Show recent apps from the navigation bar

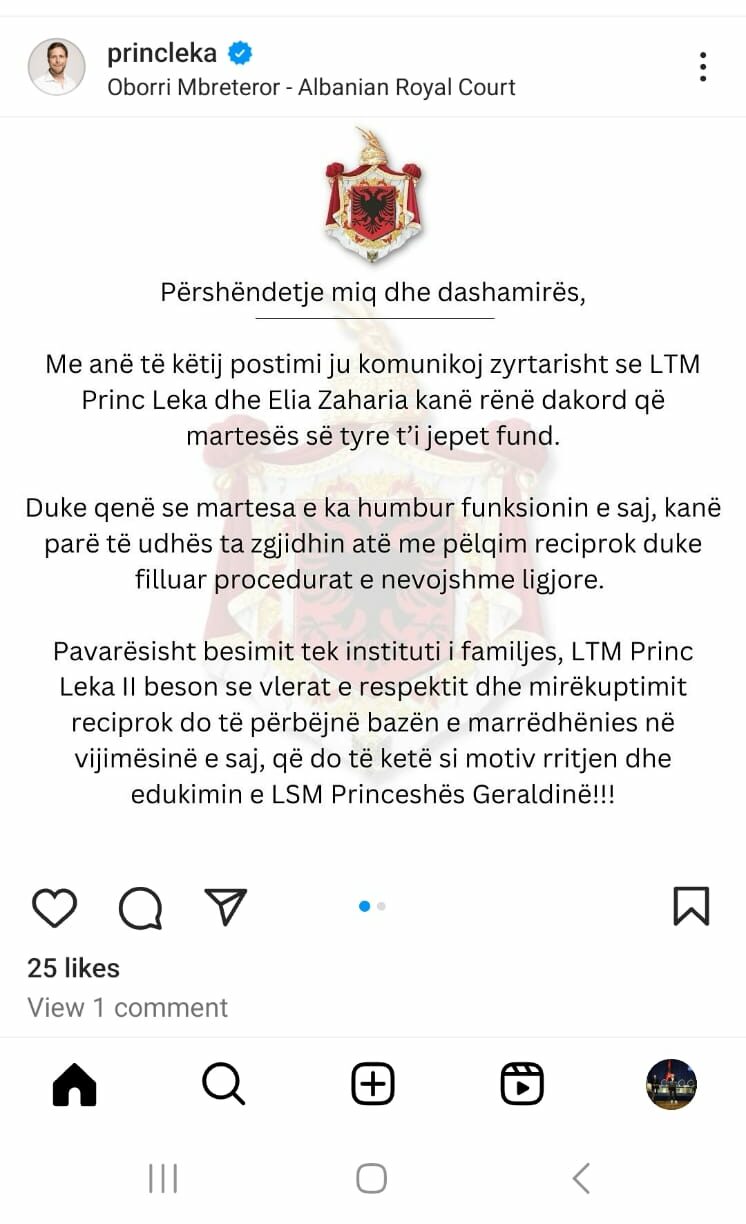tap(163, 1178)
